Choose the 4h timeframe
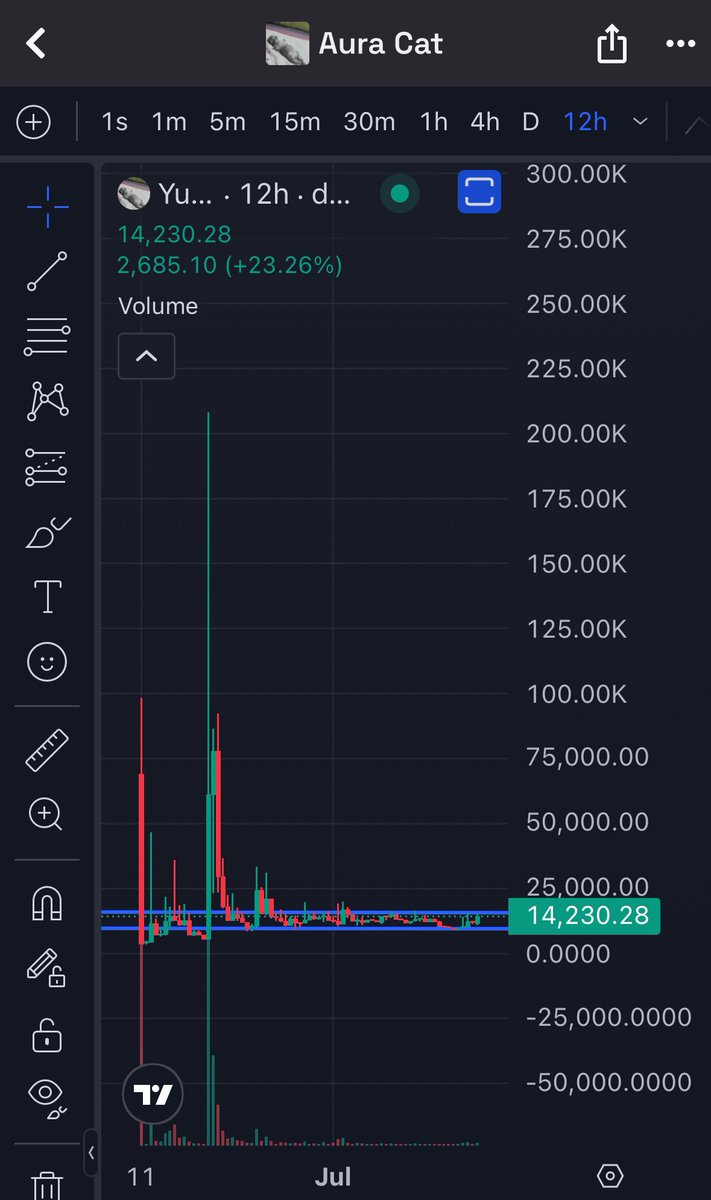Screen dimensions: 711x1200 click(x=485, y=122)
